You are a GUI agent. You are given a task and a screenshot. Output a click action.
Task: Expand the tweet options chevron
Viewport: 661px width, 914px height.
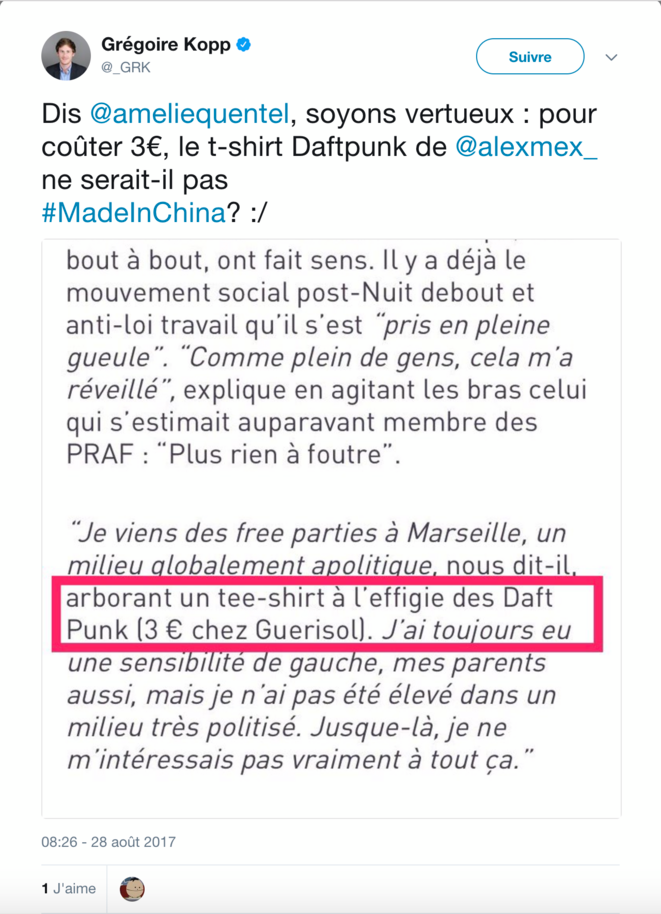[x=612, y=58]
